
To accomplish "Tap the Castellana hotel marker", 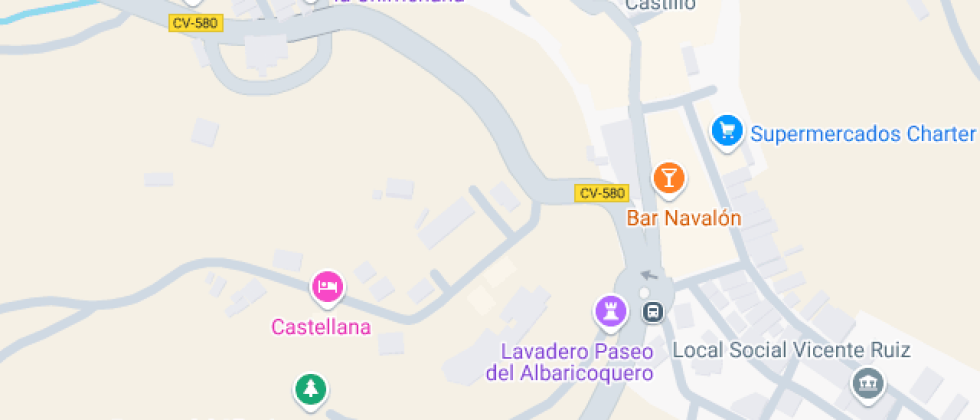I will click(x=326, y=288).
